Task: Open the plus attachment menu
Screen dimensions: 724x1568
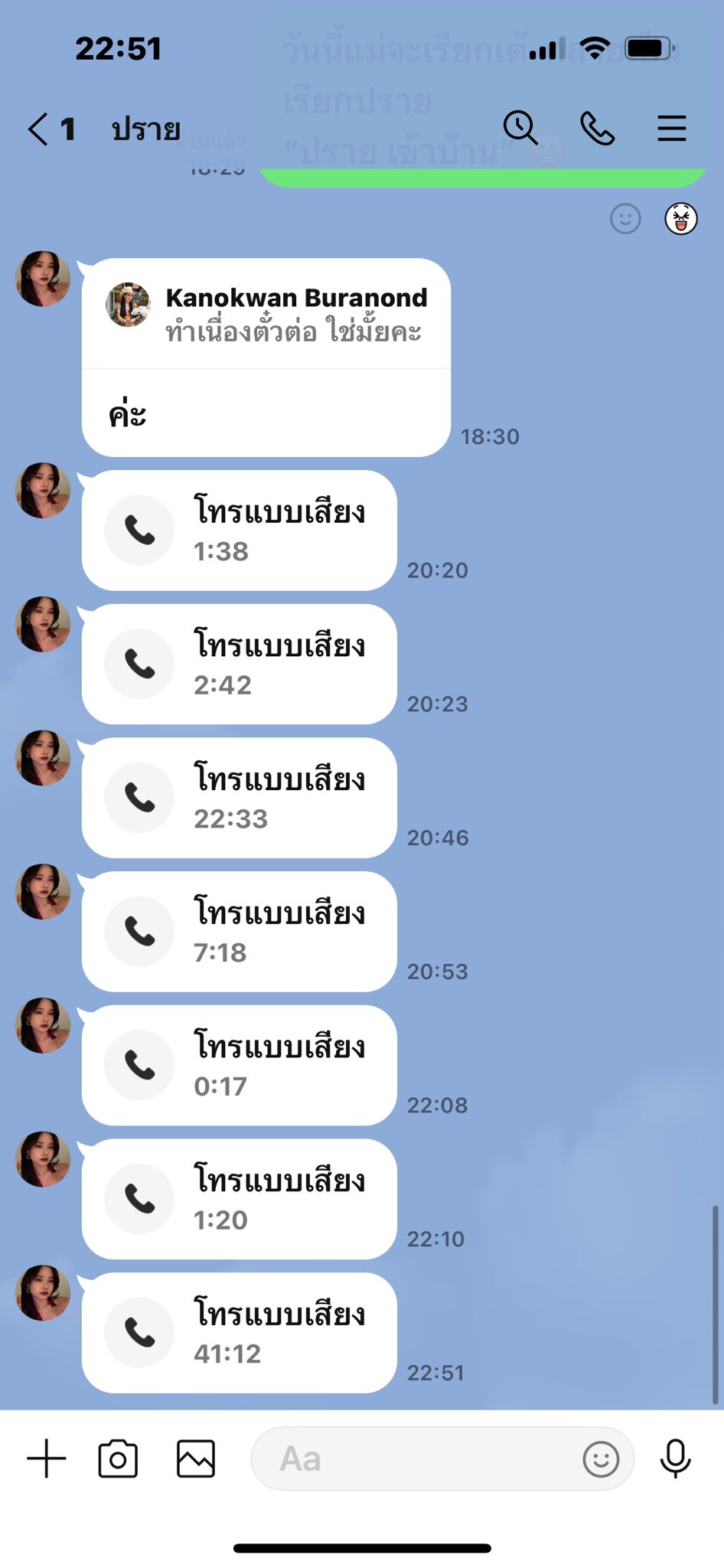Action: click(x=46, y=1459)
